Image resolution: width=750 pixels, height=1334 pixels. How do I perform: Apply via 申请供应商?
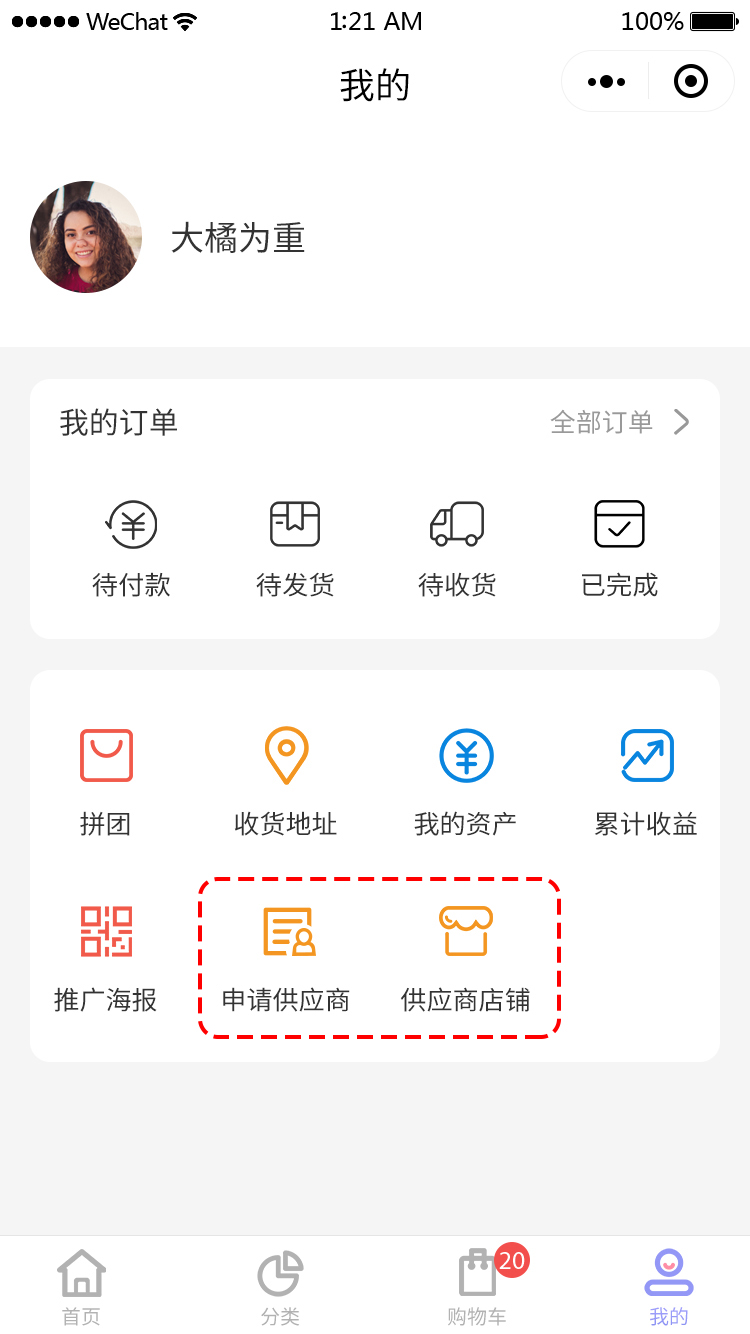287,956
